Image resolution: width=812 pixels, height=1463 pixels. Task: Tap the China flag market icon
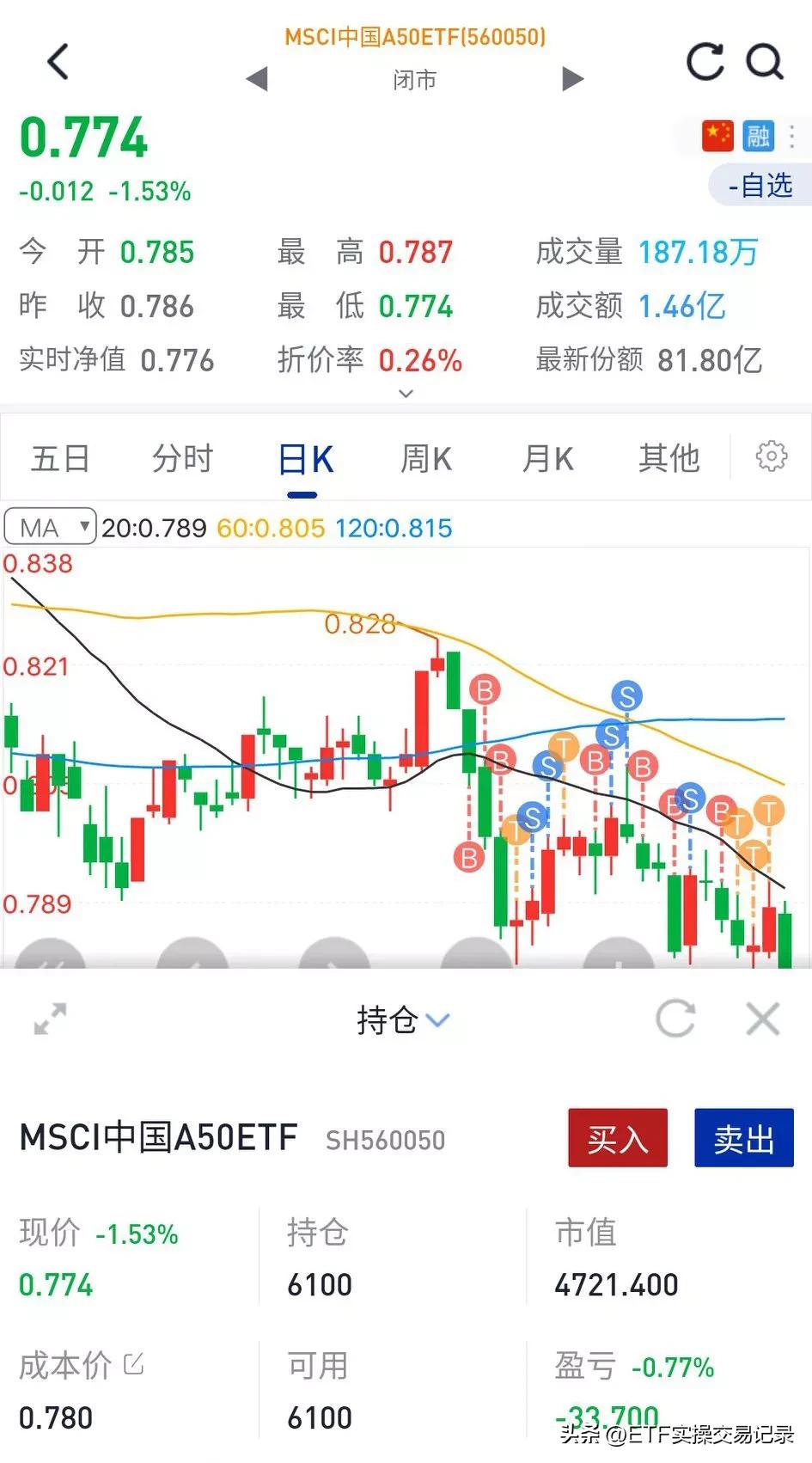pos(717,136)
